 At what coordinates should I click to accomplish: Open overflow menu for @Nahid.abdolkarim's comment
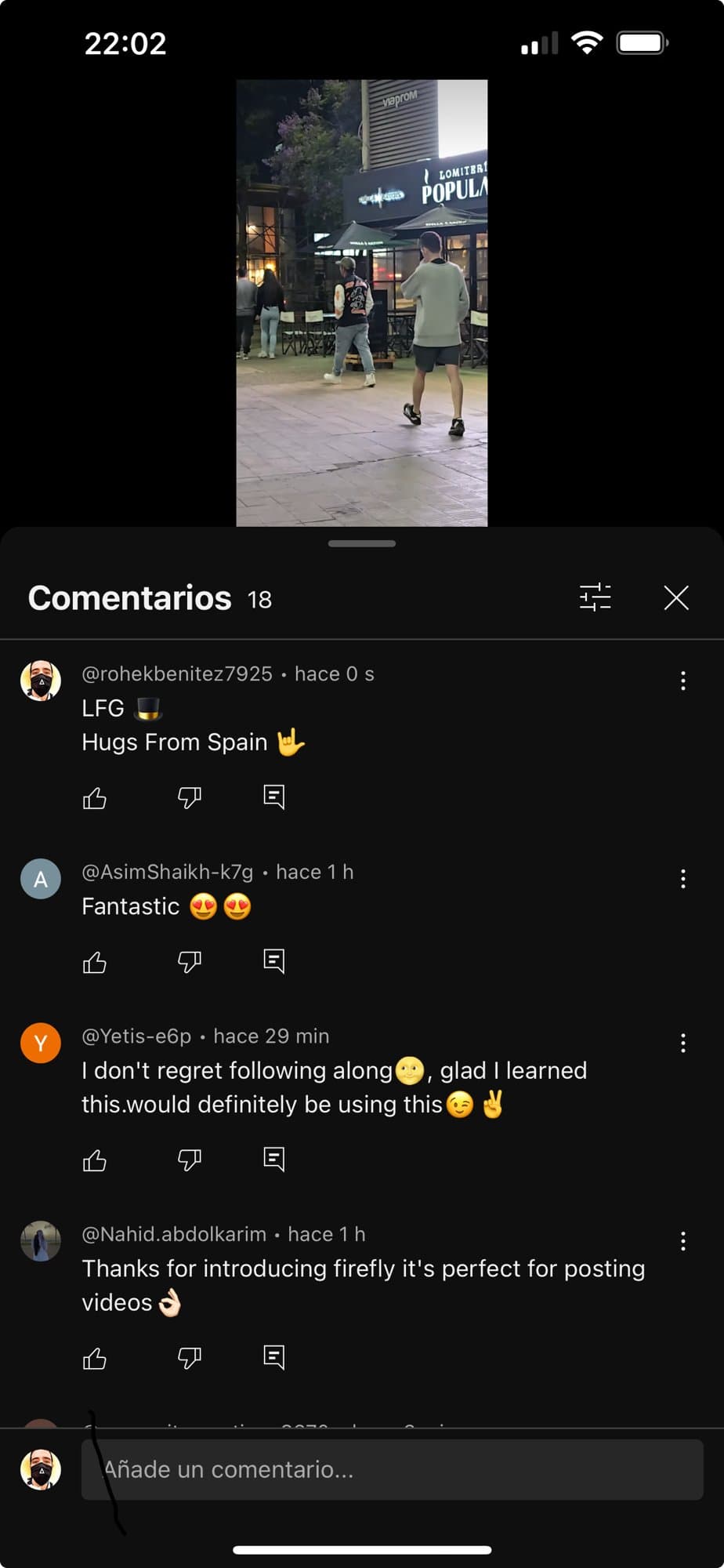point(683,1241)
